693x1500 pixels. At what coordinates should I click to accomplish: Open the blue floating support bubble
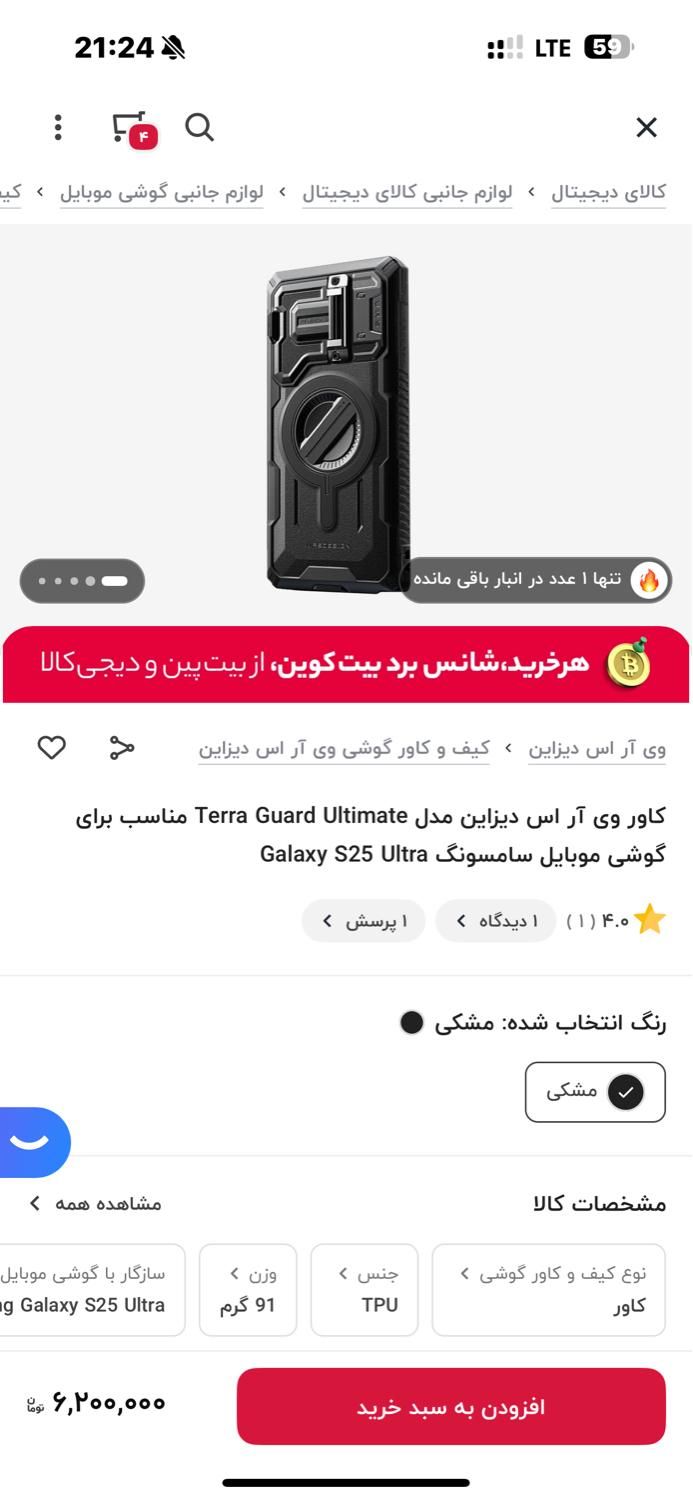point(32,1142)
